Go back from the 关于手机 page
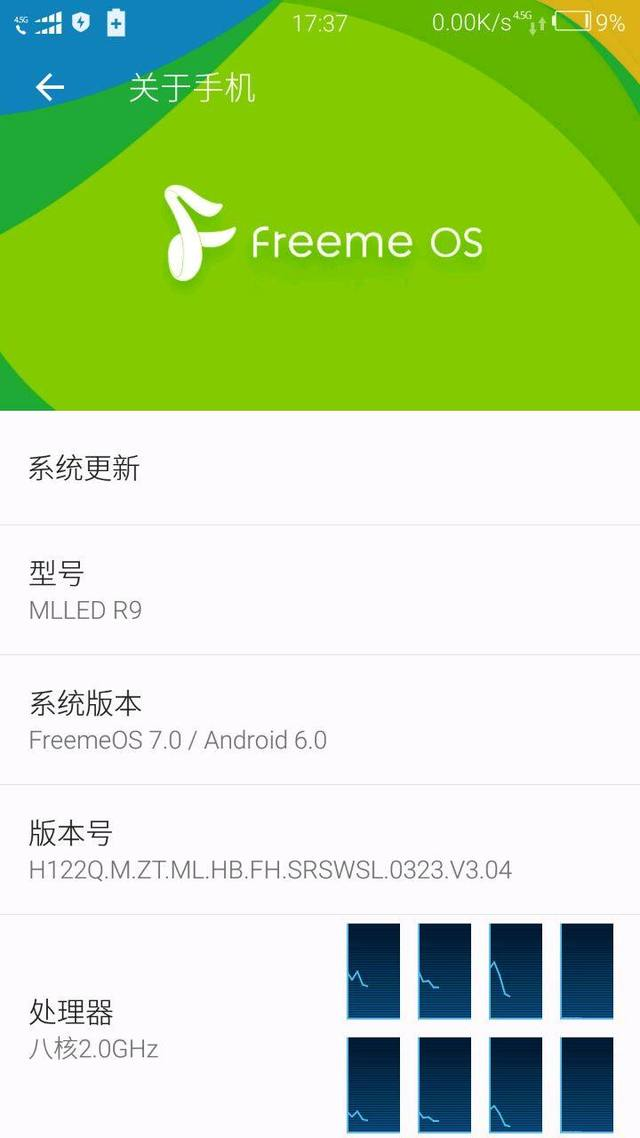This screenshot has width=640, height=1138. coord(50,88)
